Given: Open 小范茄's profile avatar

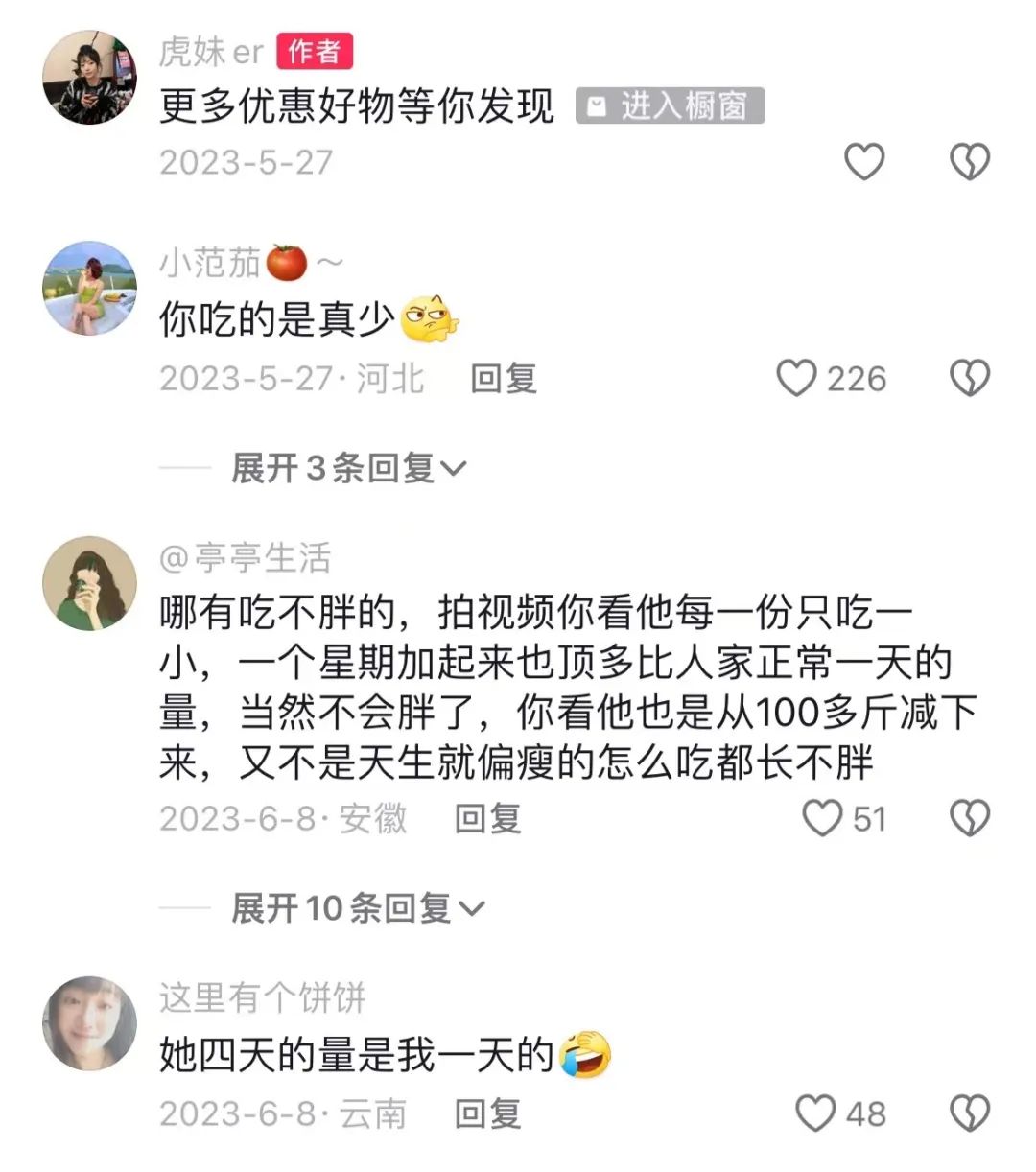Looking at the screenshot, I should click(x=90, y=288).
